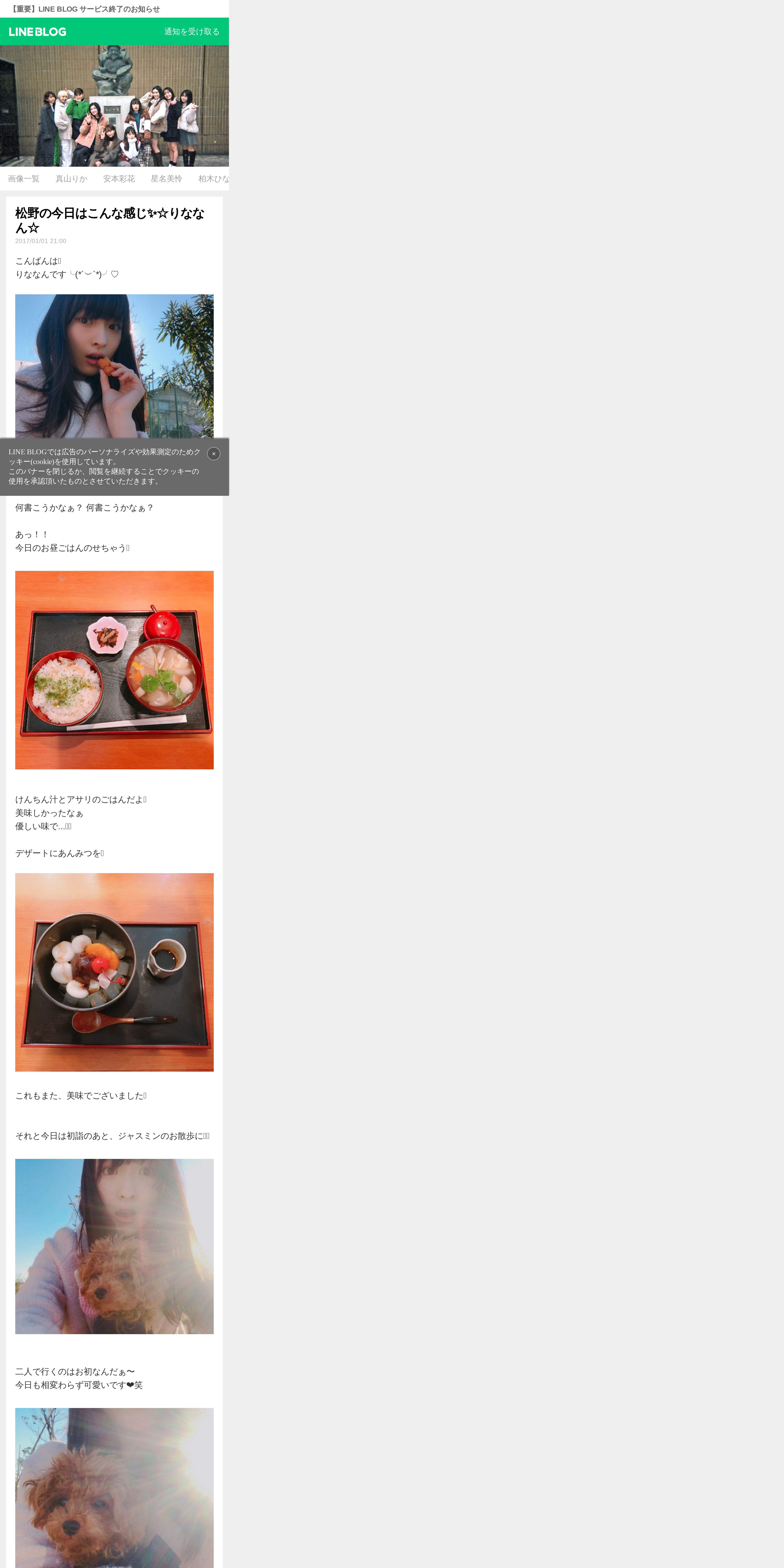Dismiss the cookie notice banner
The width and height of the screenshot is (784, 1568).
[214, 453]
